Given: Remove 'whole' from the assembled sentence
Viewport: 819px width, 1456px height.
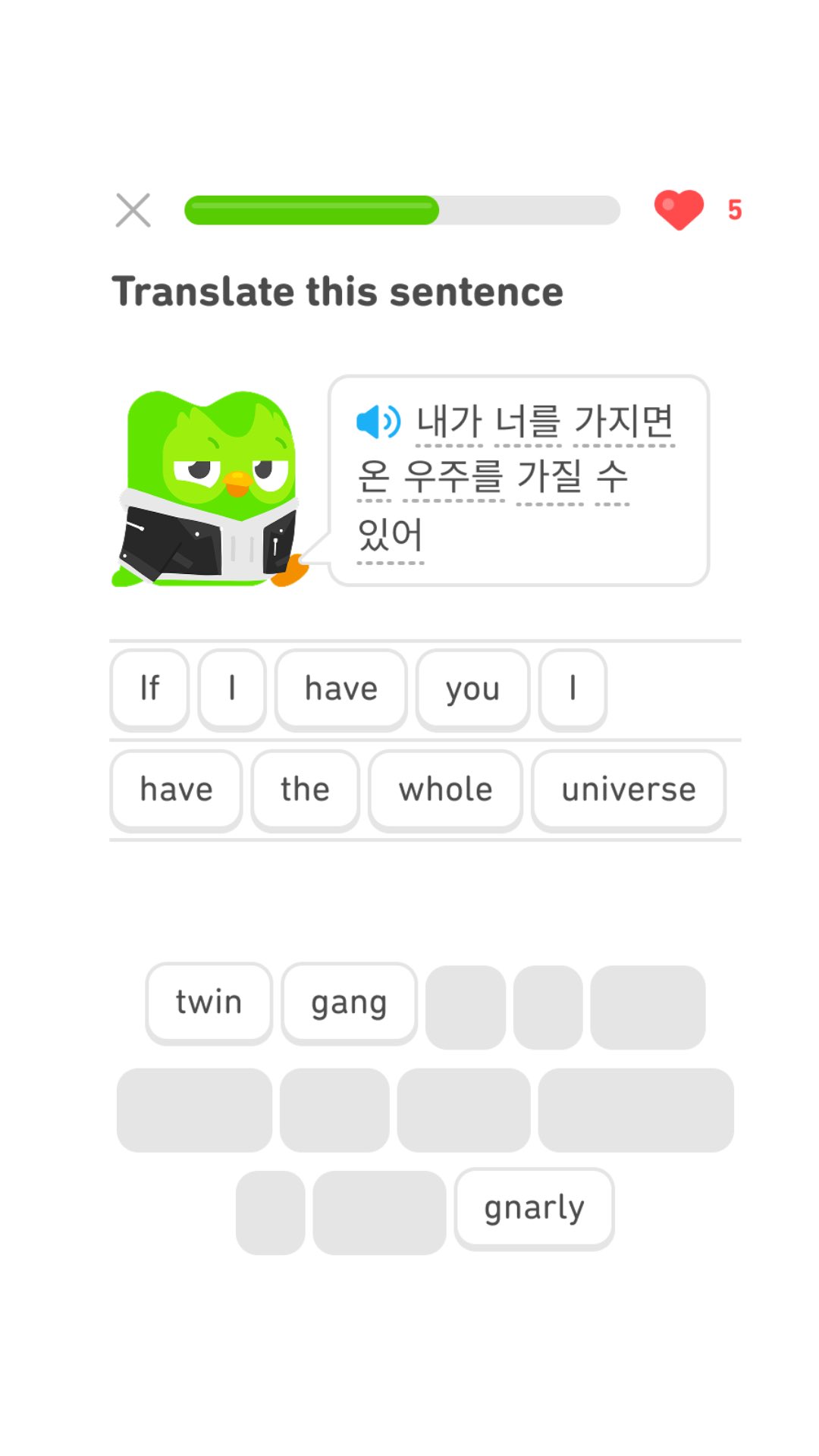Looking at the screenshot, I should 445,789.
